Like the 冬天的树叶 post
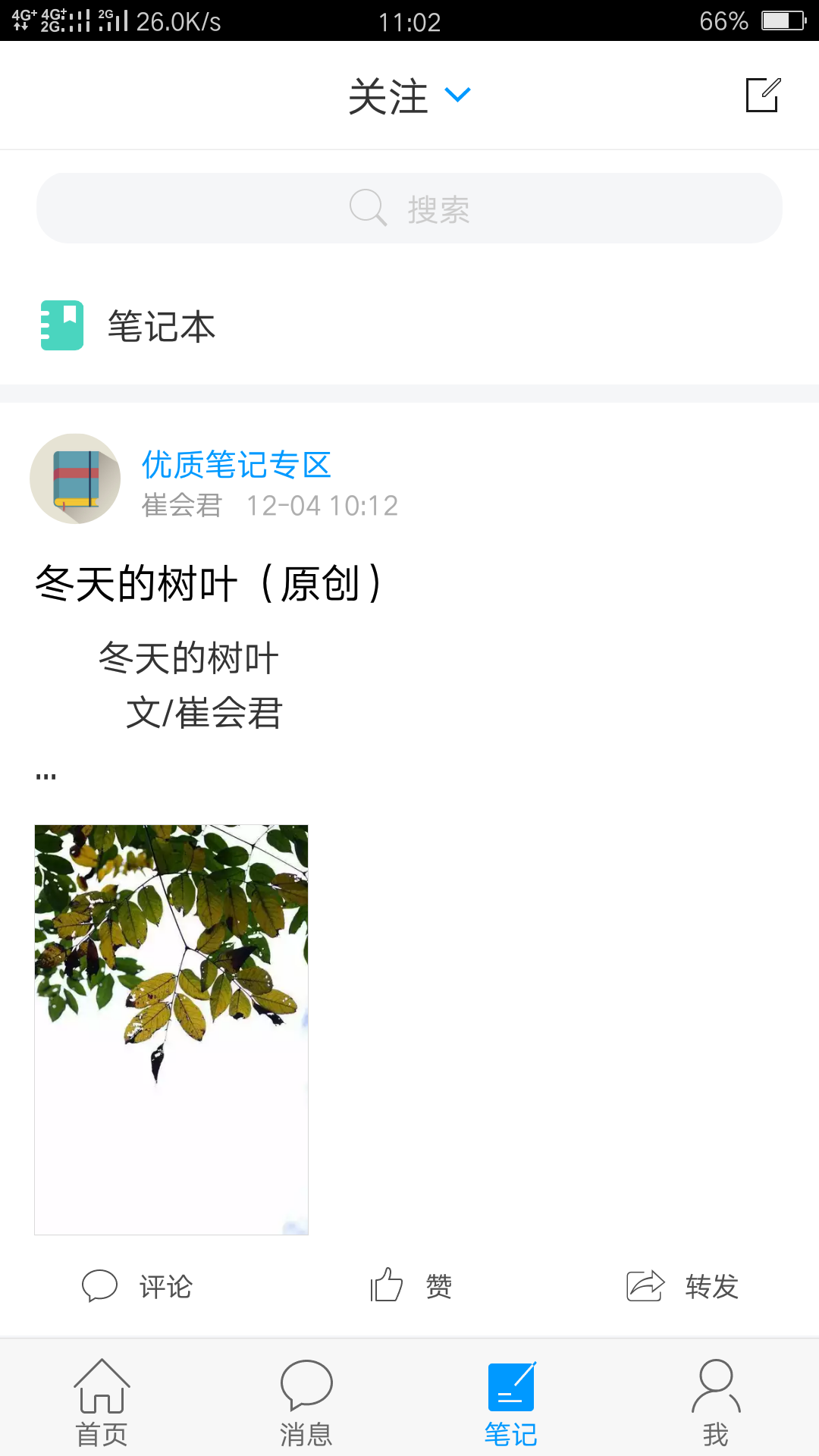Screen dimensions: 819x1456 pyautogui.click(x=410, y=1286)
